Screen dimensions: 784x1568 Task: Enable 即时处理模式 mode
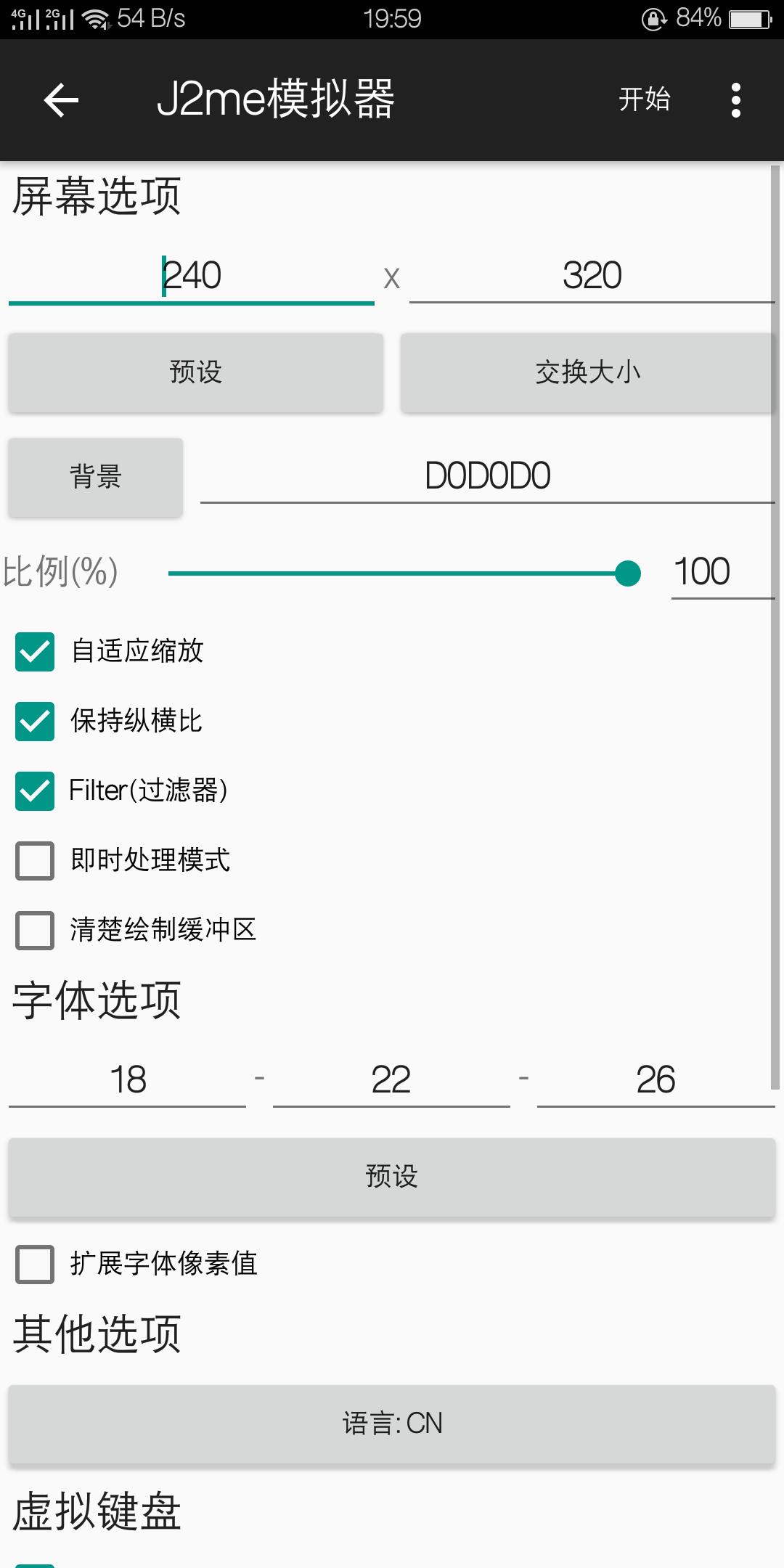coord(34,862)
